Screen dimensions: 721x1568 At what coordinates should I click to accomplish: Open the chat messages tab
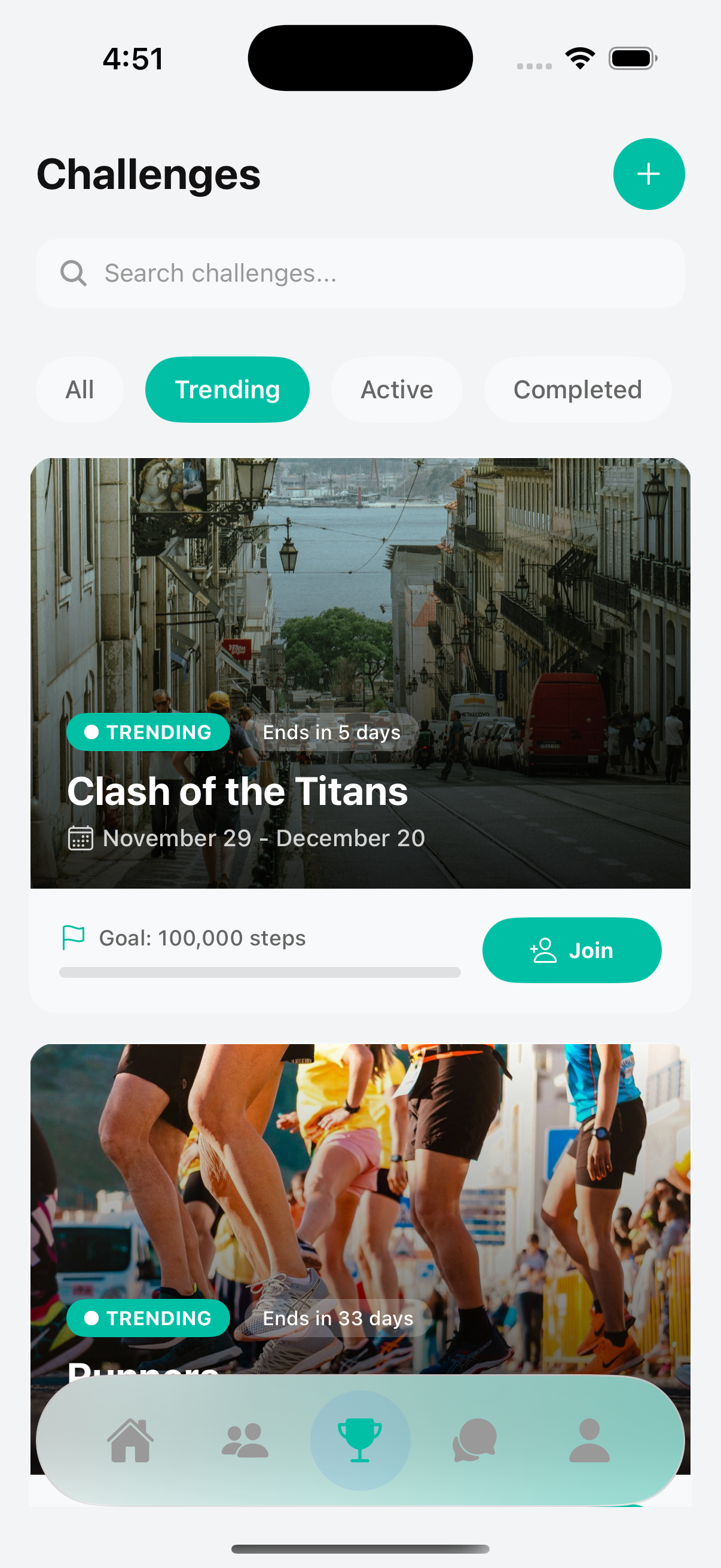(x=475, y=1440)
